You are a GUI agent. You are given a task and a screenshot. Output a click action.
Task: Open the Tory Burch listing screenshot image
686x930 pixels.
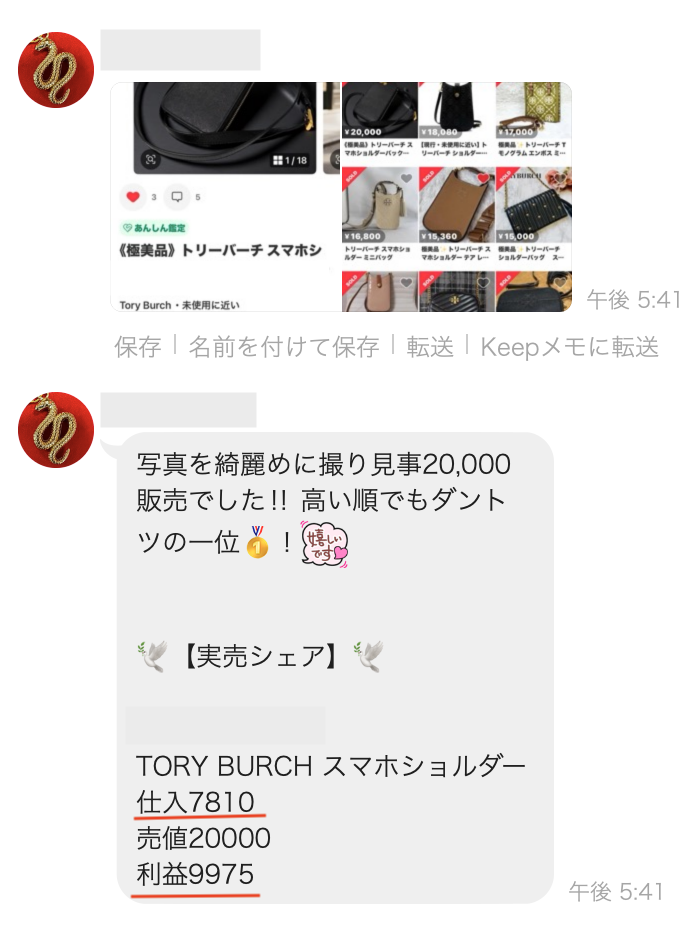click(224, 197)
